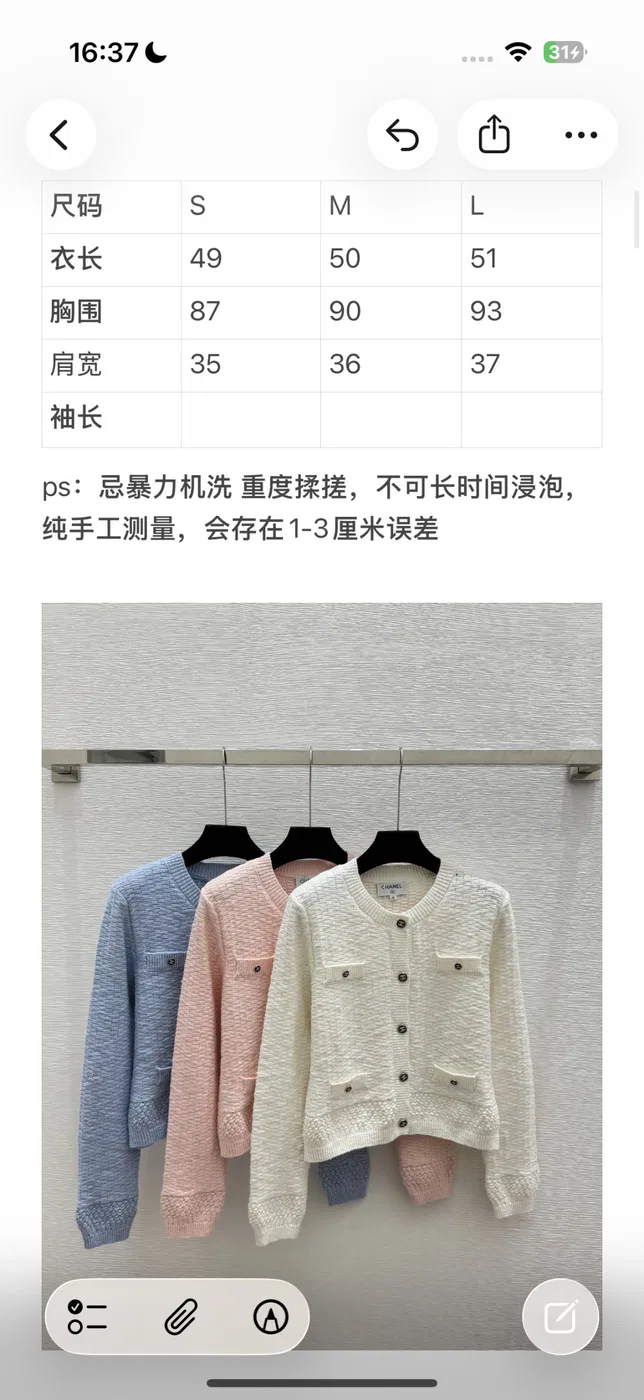Image resolution: width=644 pixels, height=1400 pixels.
Task: Go back to the notes list
Action: [60, 135]
